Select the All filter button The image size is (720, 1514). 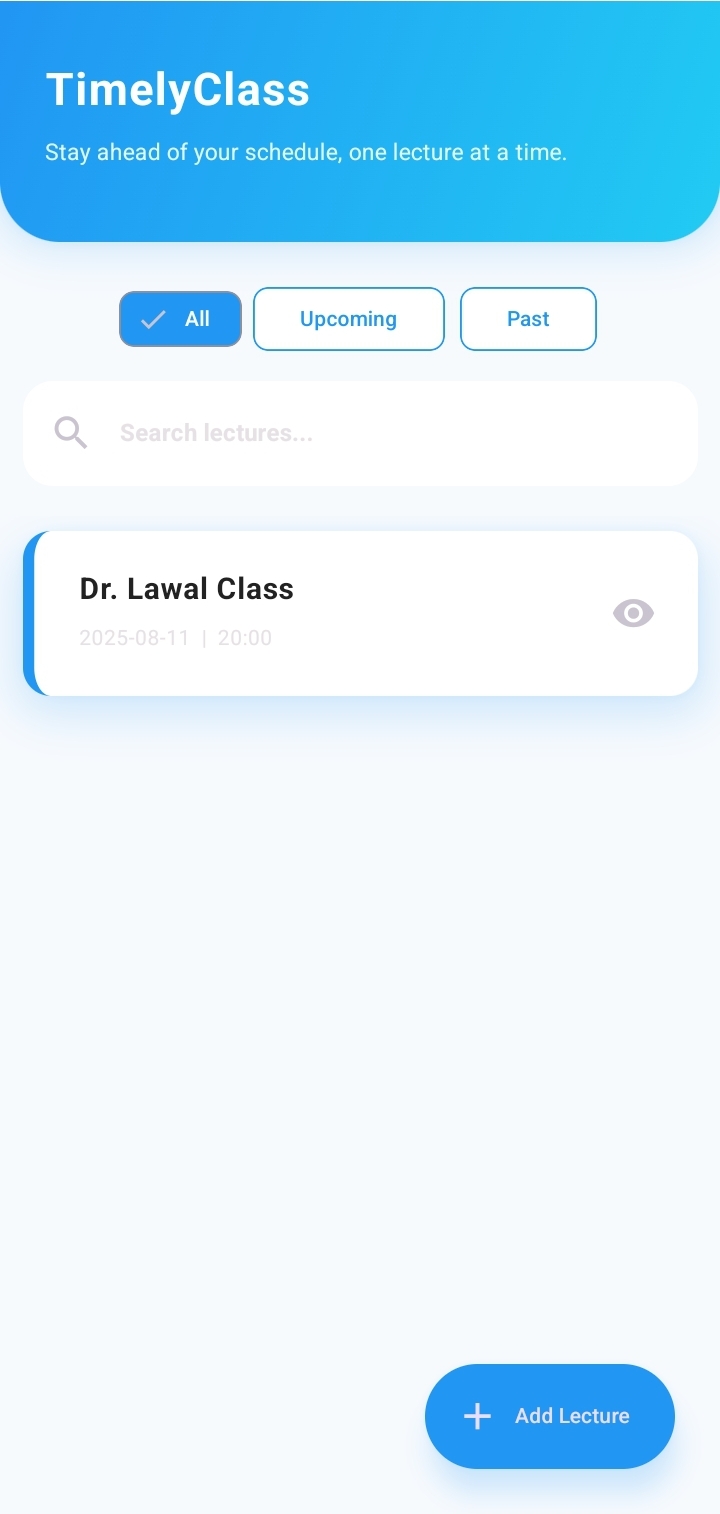pyautogui.click(x=180, y=319)
